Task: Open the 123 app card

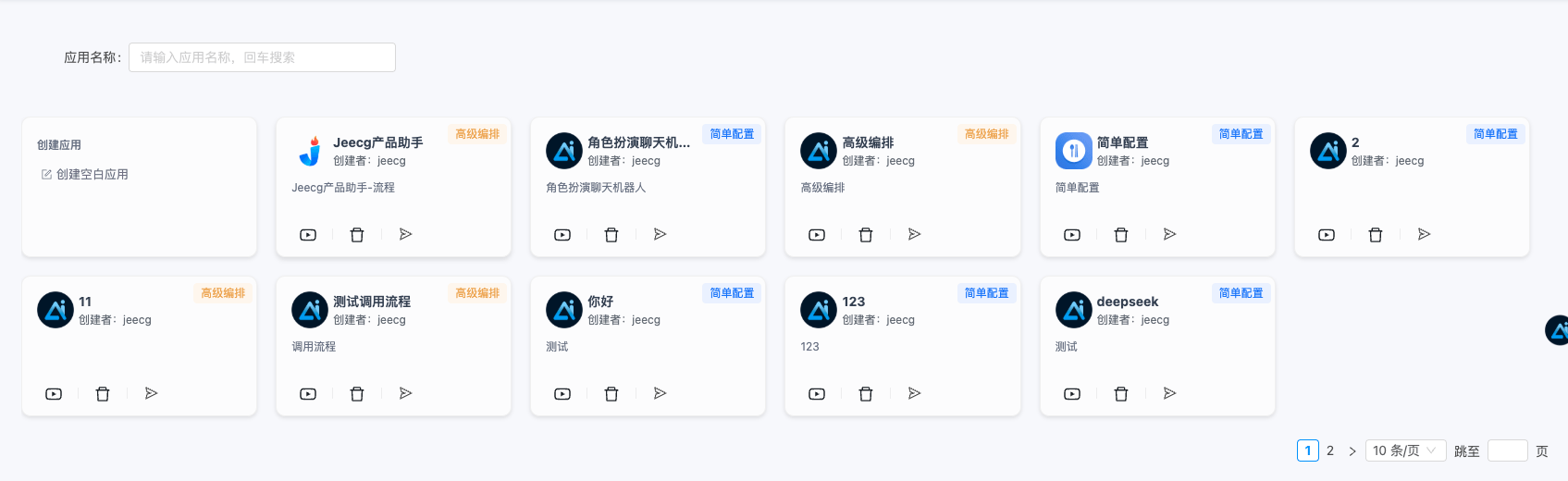Action: pos(853,302)
